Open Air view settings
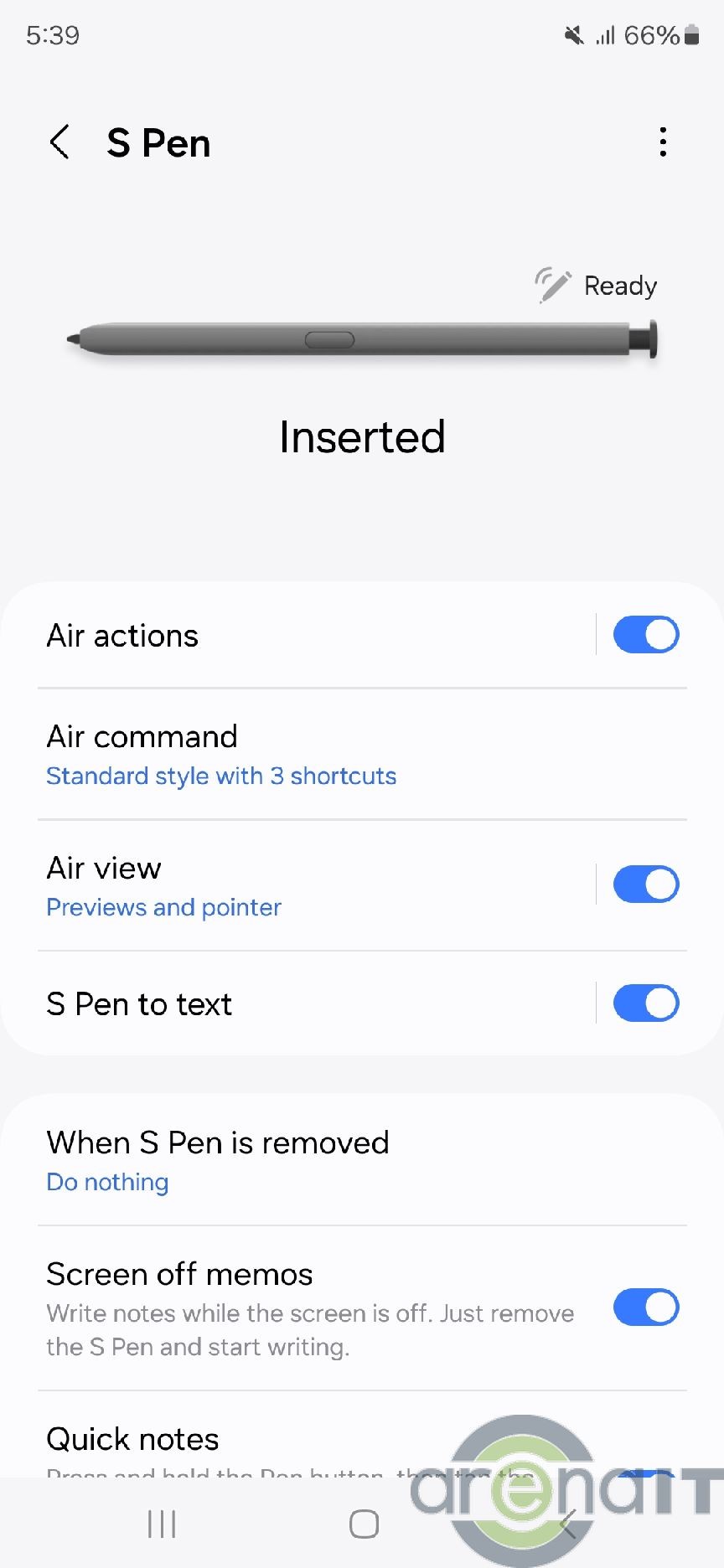This screenshot has height=1568, width=724. point(310,885)
